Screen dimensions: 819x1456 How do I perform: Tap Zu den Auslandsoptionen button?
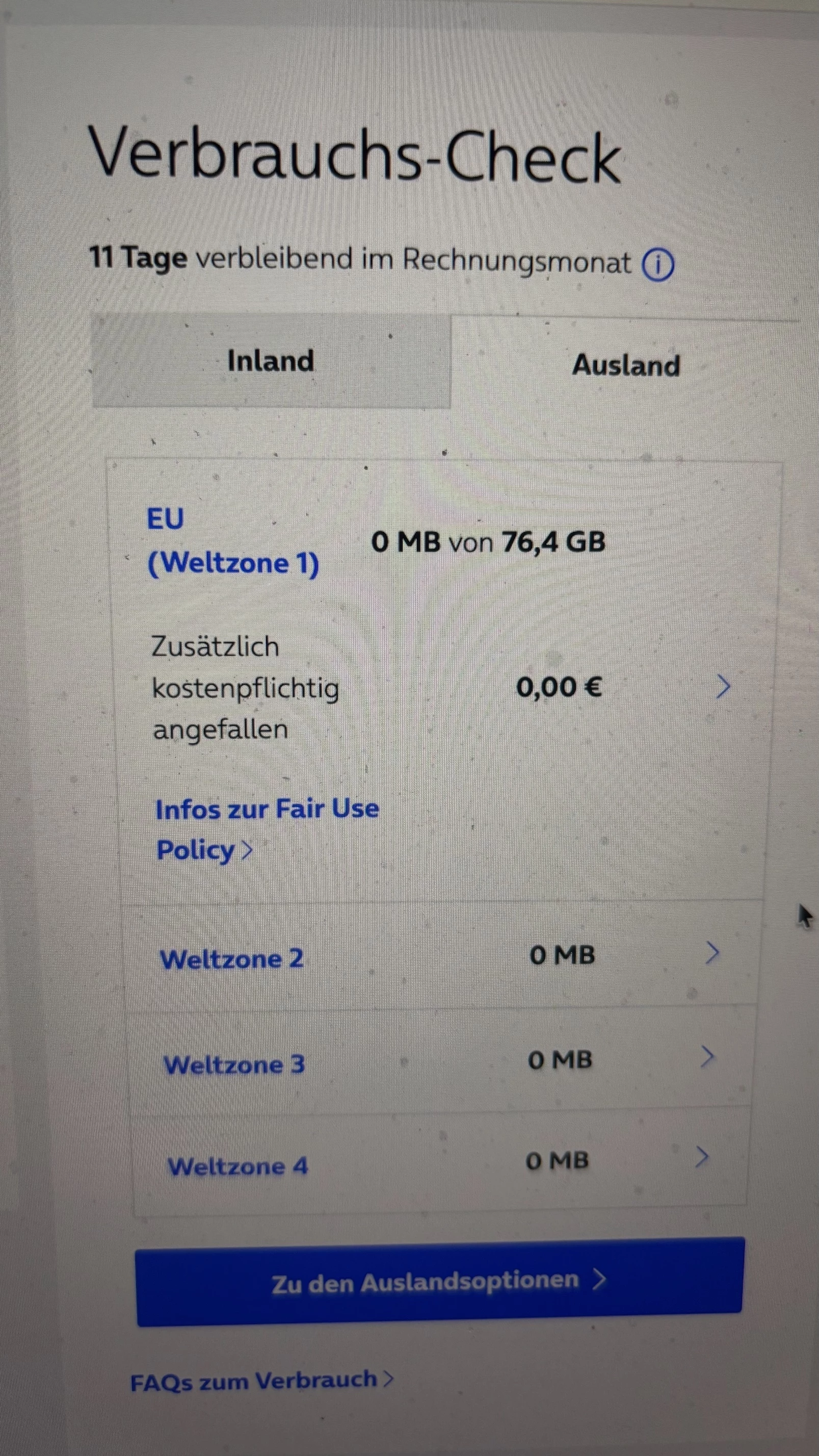coord(440,1281)
